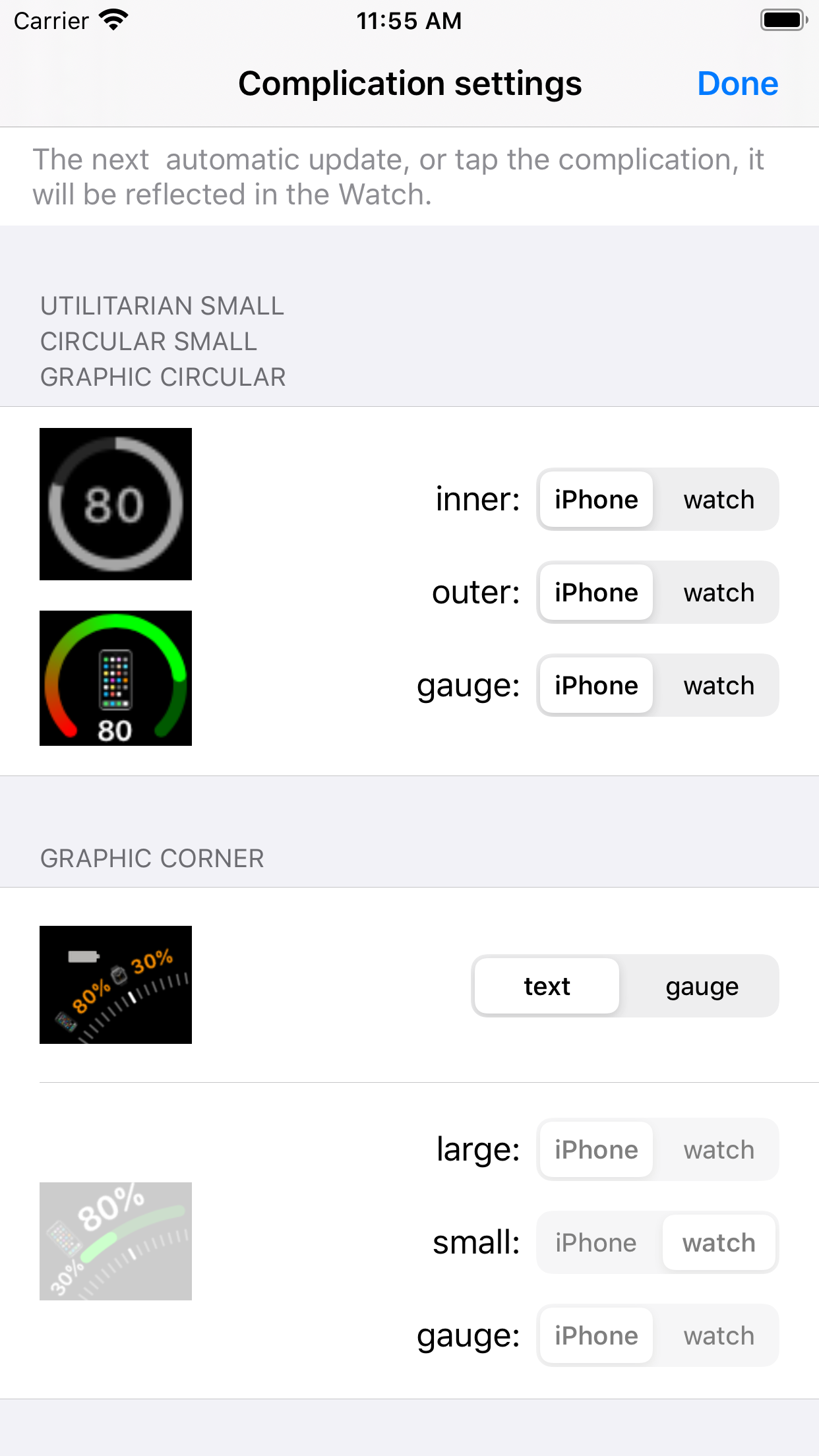
Task: Tap the UTILITARIAN SMALL section header
Action: click(x=162, y=305)
